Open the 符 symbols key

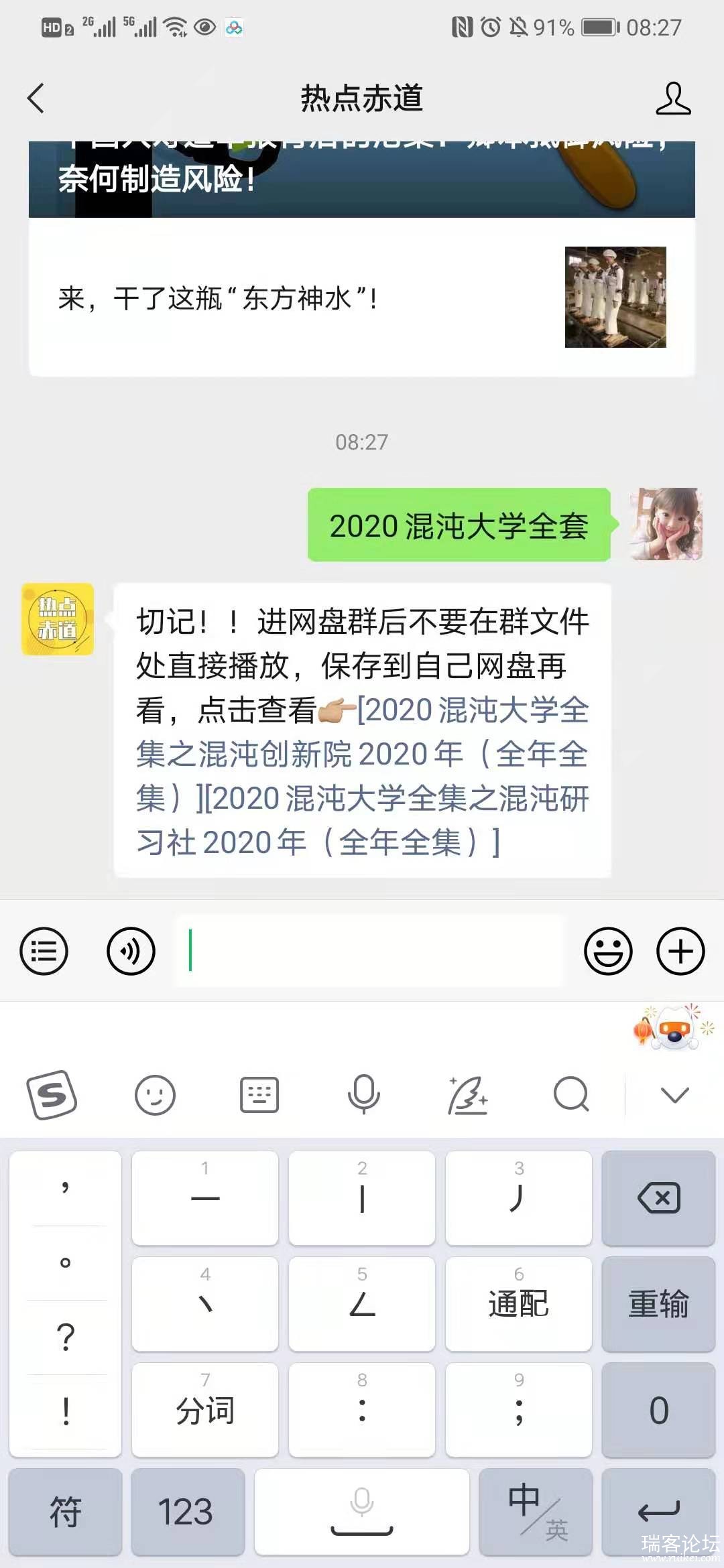coord(65,1512)
